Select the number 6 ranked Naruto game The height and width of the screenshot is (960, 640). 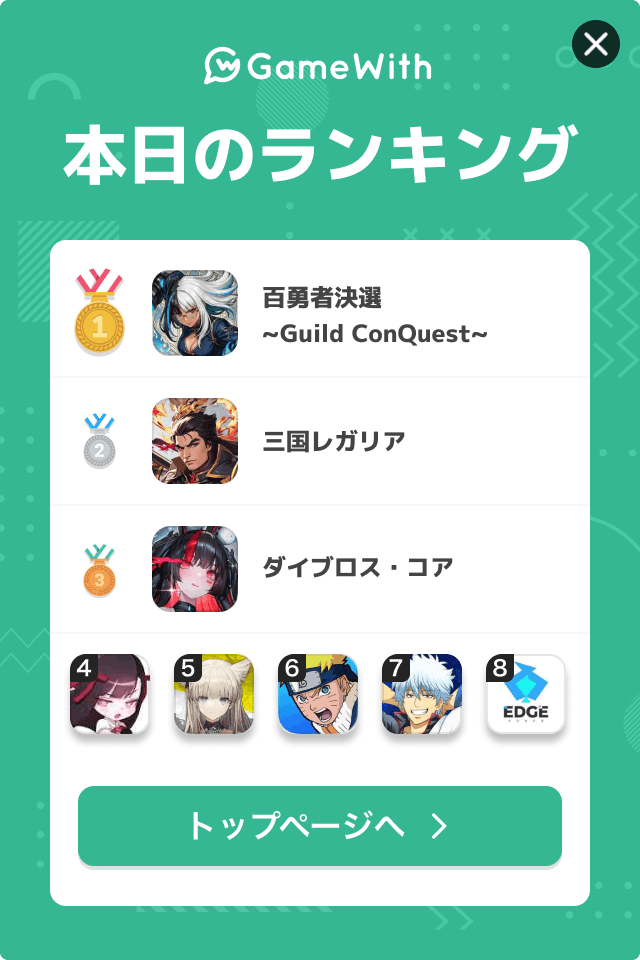pos(318,695)
